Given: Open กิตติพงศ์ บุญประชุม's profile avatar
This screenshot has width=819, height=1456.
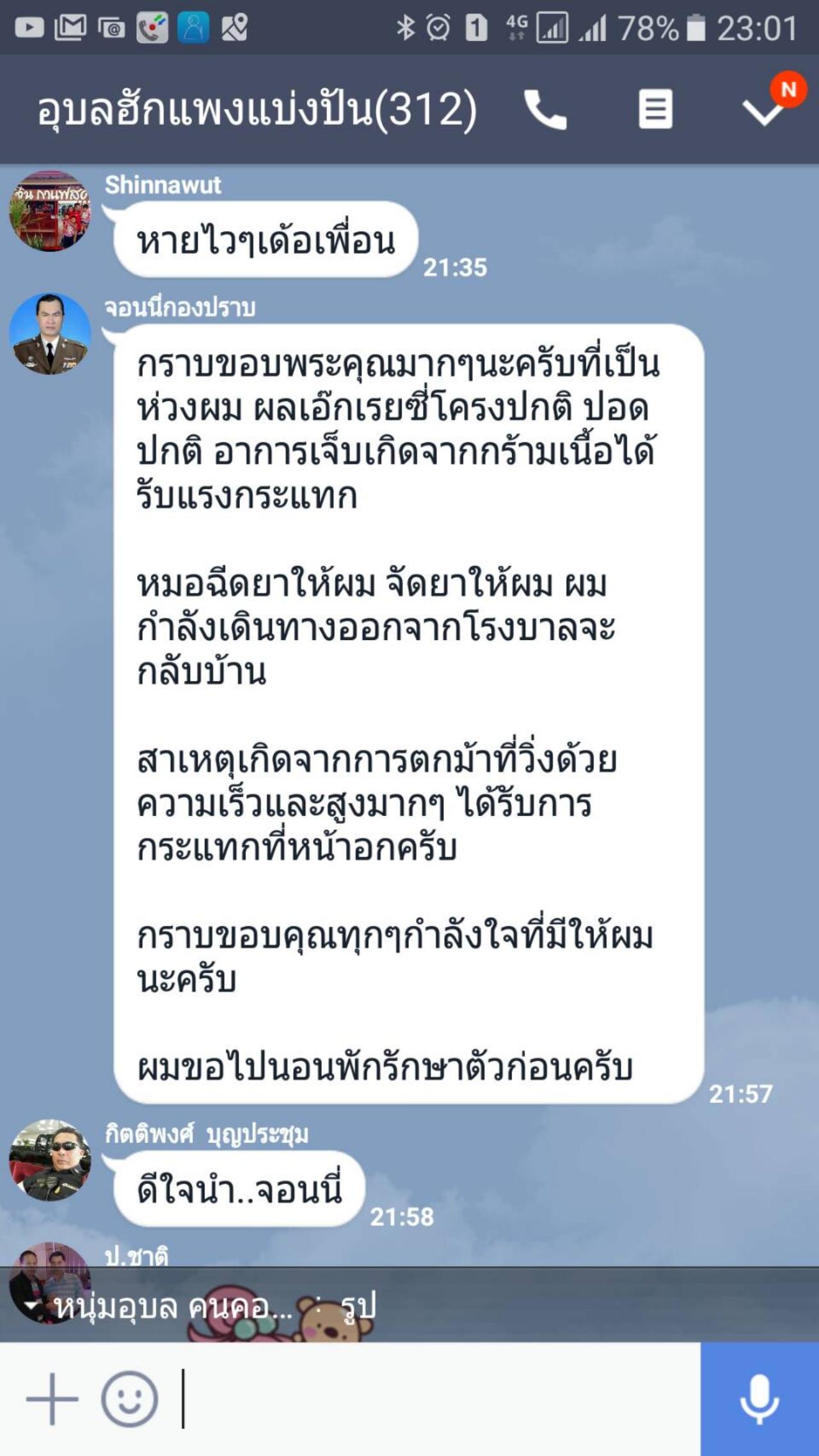Looking at the screenshot, I should [50, 1160].
